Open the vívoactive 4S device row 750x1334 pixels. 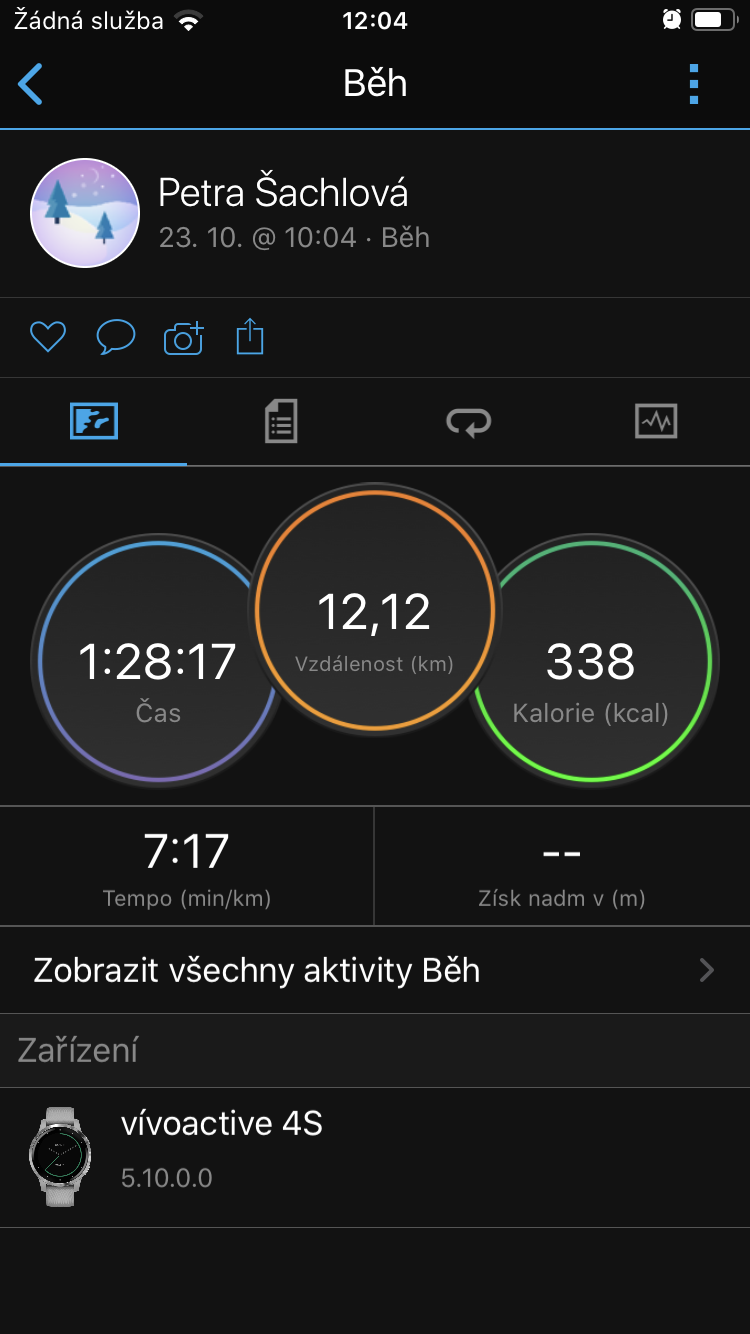coord(375,1157)
